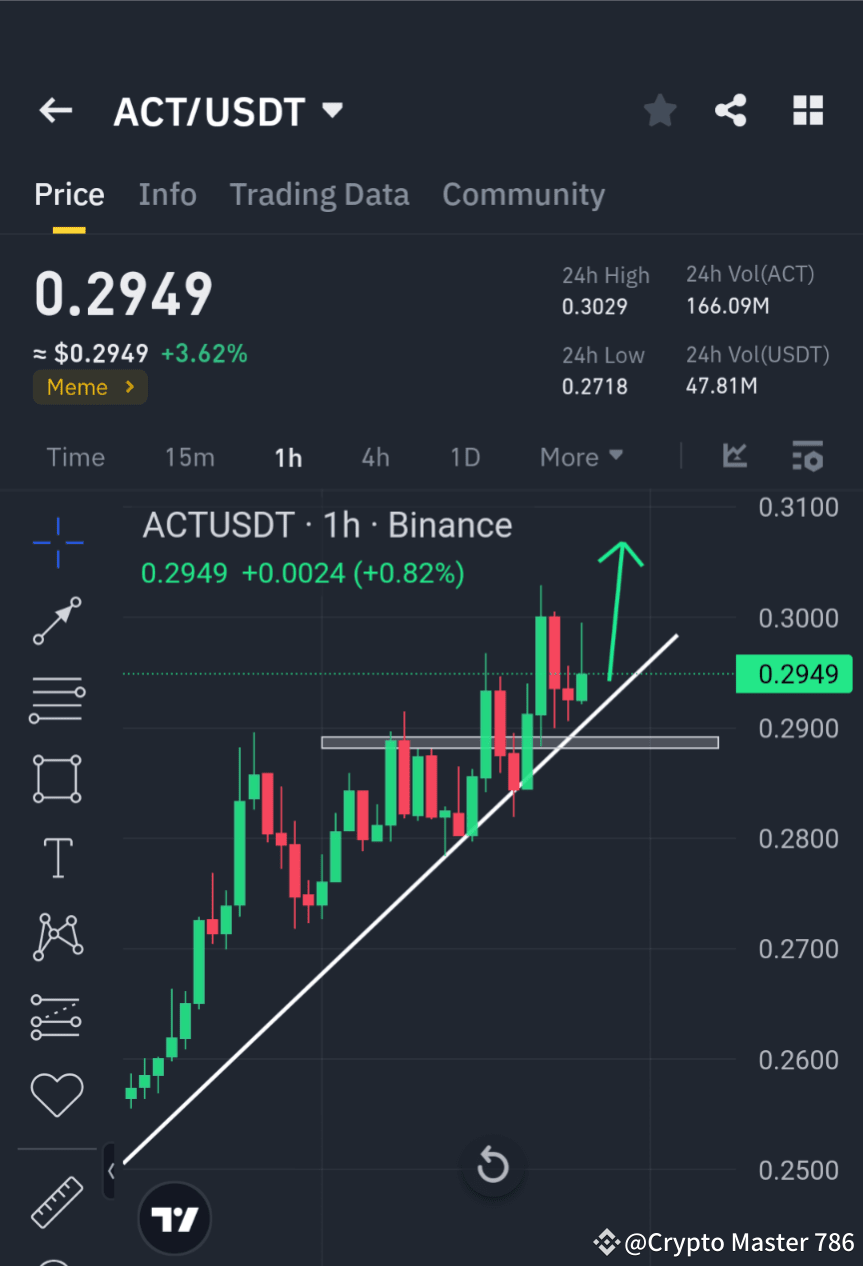This screenshot has height=1266, width=863.
Task: Refresh the chart with the reload button
Action: 493,1165
